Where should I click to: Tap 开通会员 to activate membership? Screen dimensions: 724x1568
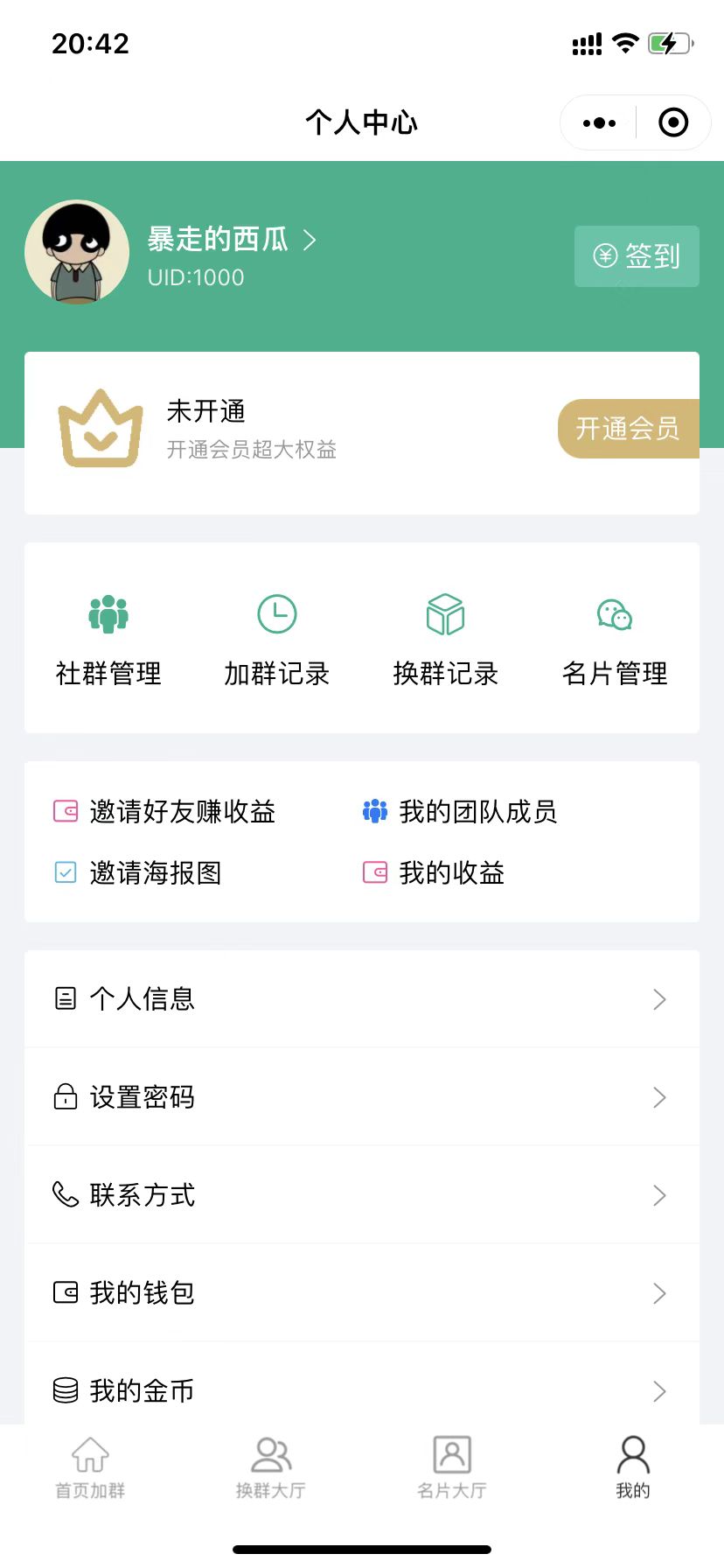(x=628, y=429)
